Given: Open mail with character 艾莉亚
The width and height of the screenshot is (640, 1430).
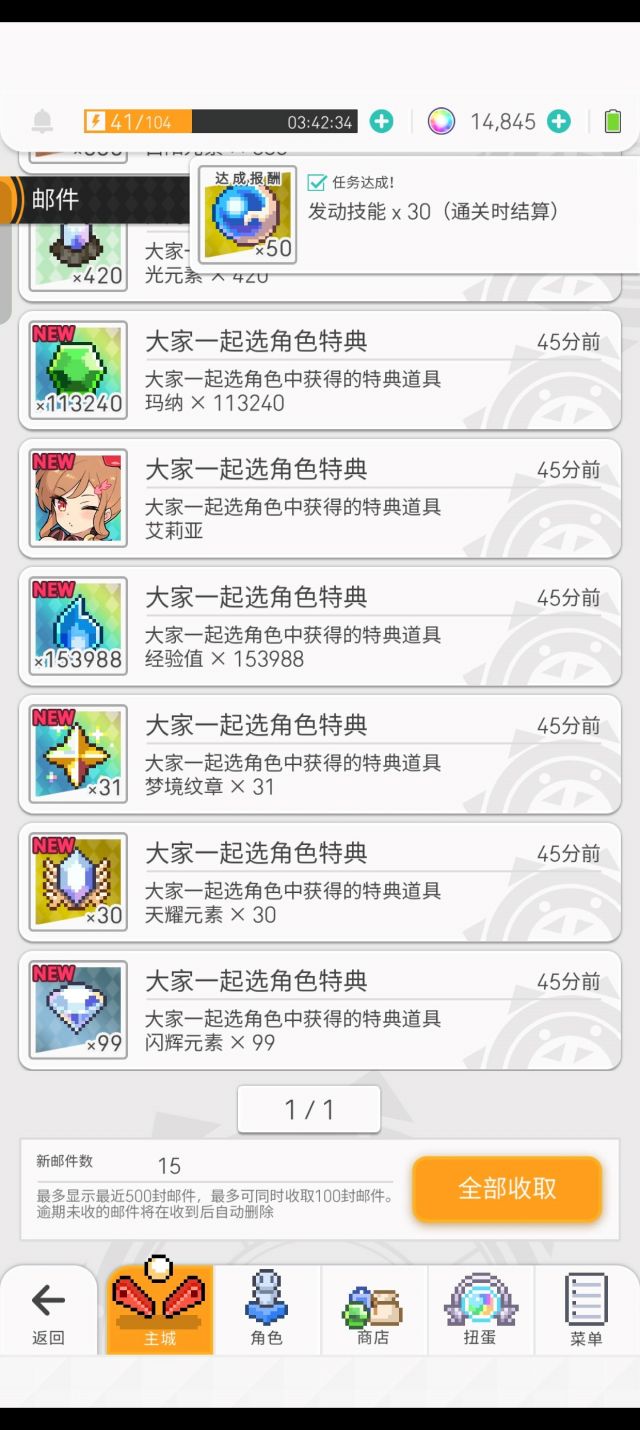Looking at the screenshot, I should point(320,499).
